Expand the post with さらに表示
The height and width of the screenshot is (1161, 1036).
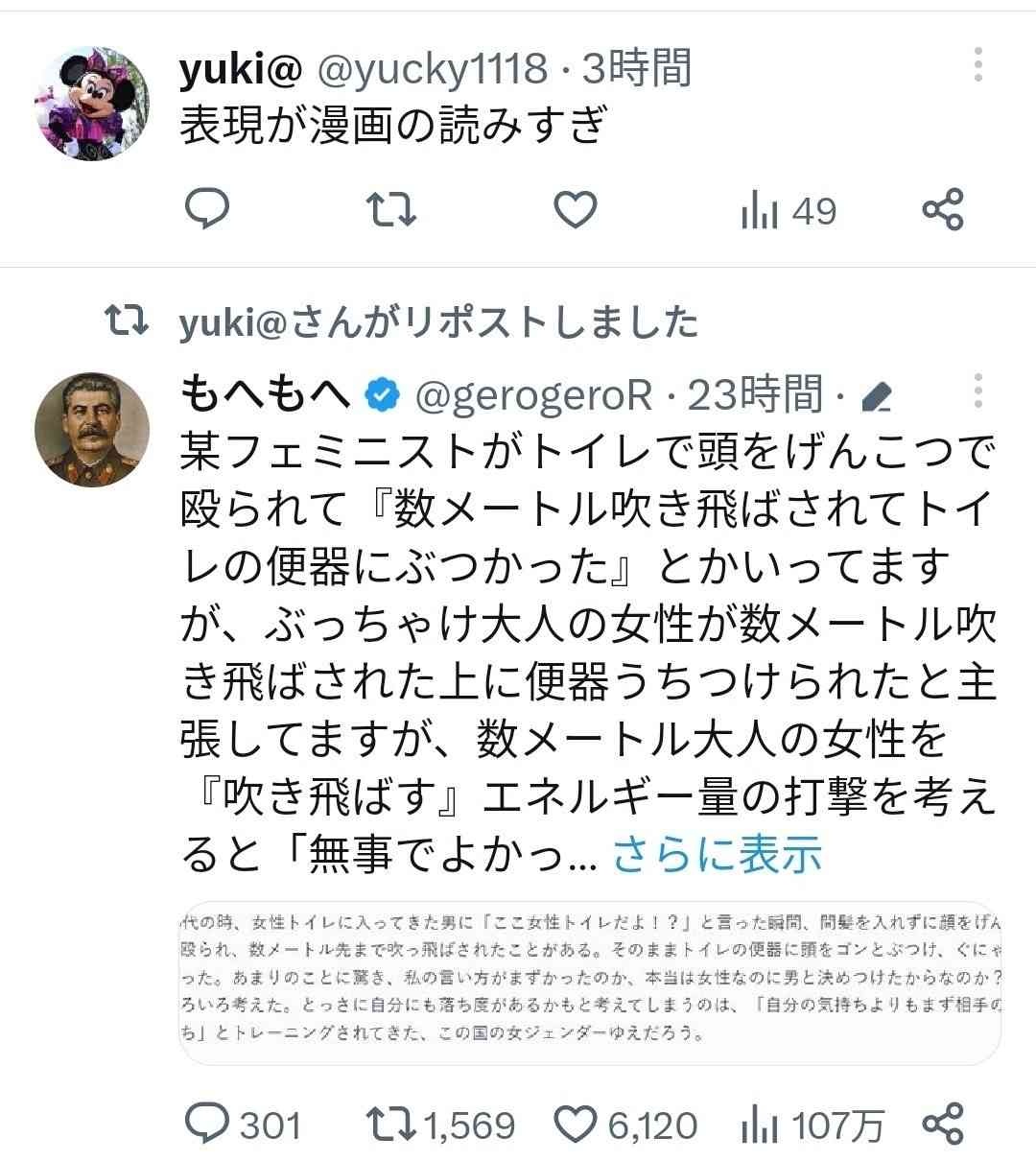click(716, 852)
